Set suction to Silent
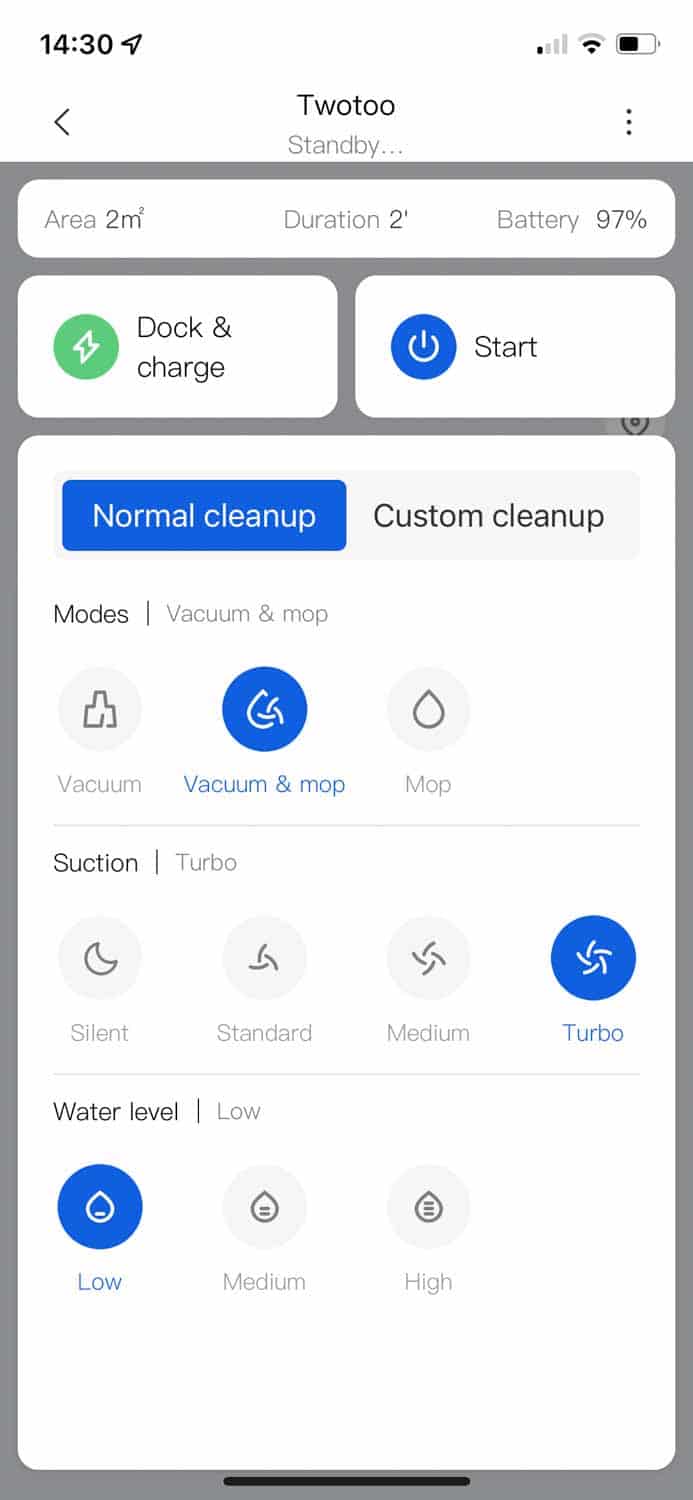This screenshot has height=1500, width=693. pyautogui.click(x=100, y=959)
